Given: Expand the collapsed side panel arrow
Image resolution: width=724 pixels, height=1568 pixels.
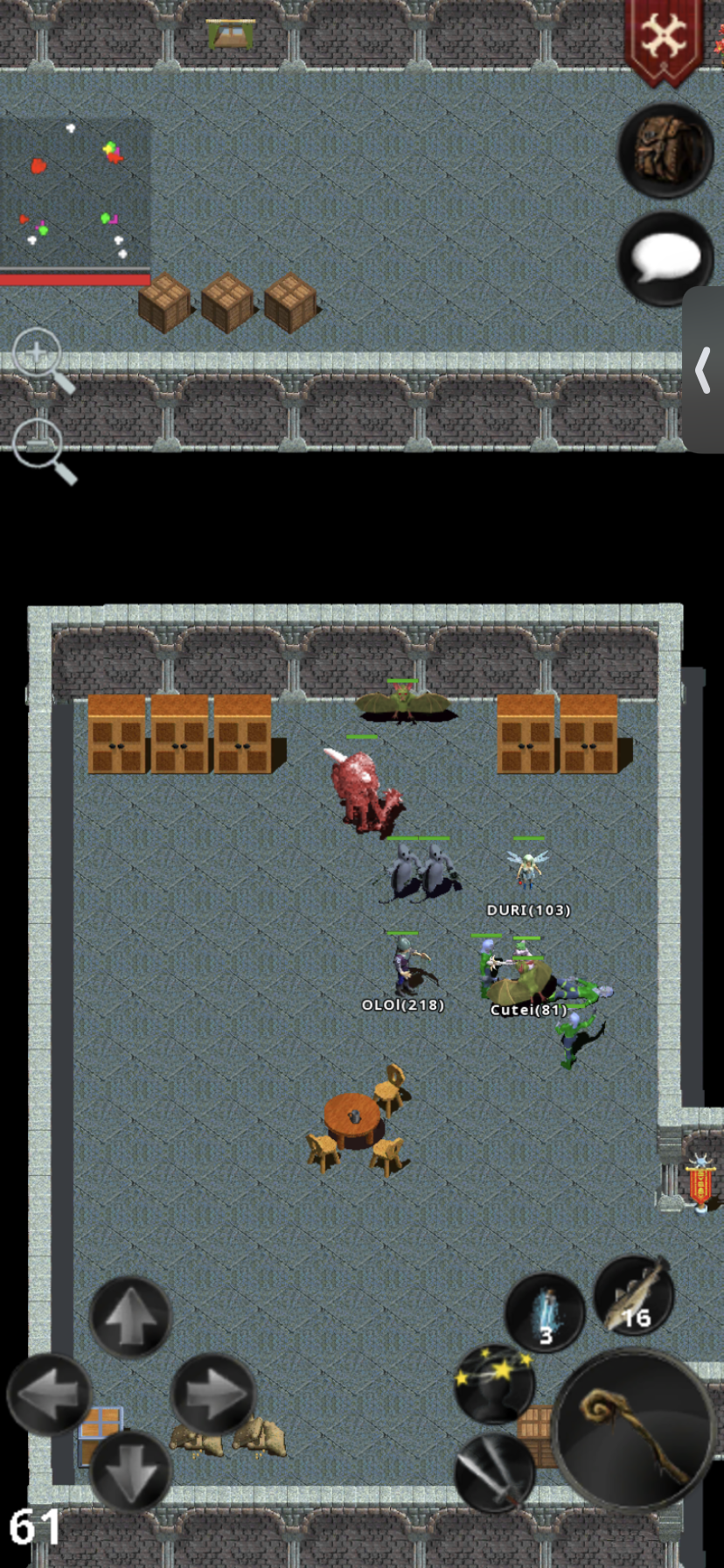Looking at the screenshot, I should pyautogui.click(x=704, y=369).
